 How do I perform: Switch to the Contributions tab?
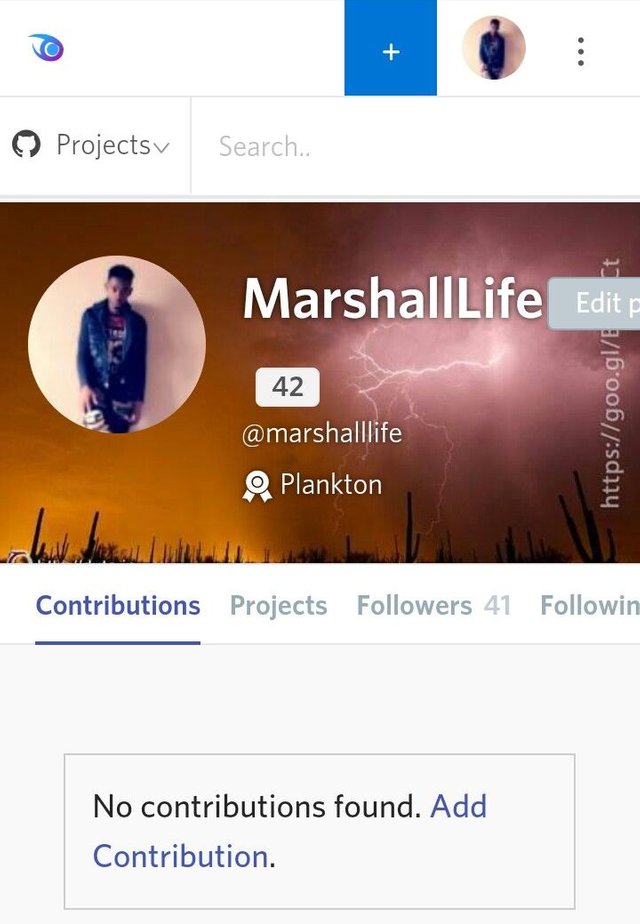coord(118,606)
